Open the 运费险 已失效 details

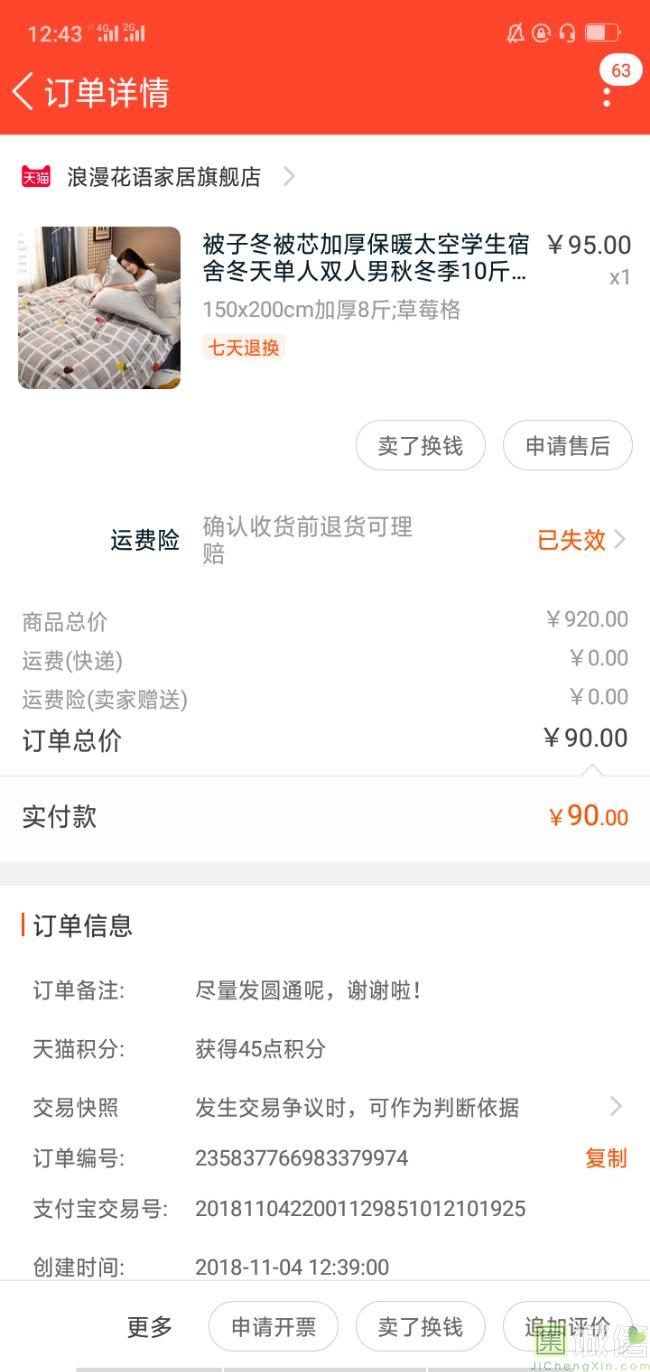click(581, 540)
